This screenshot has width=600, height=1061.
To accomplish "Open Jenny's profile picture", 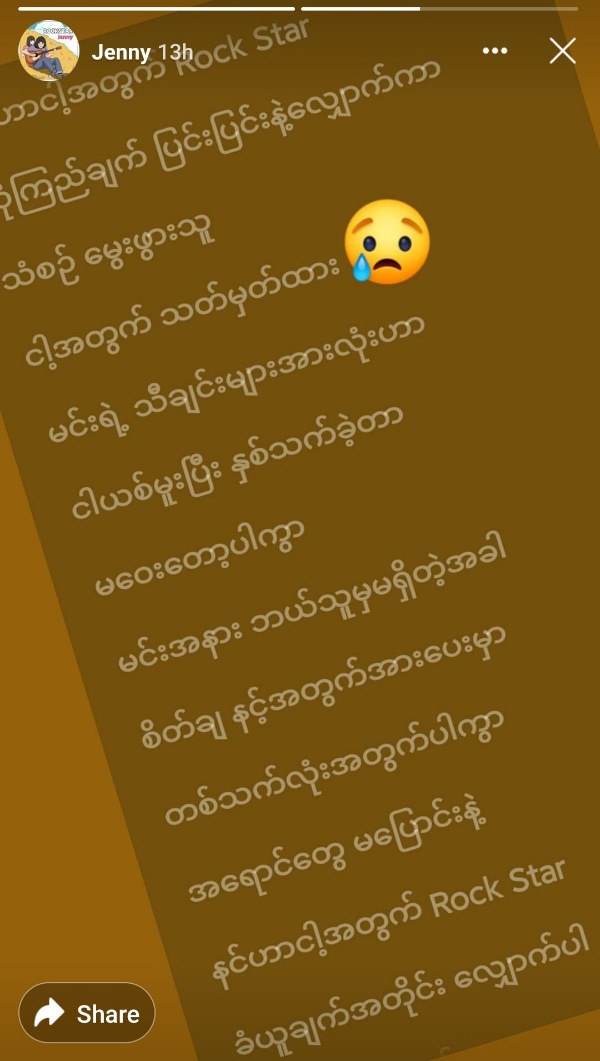I will click(x=49, y=51).
